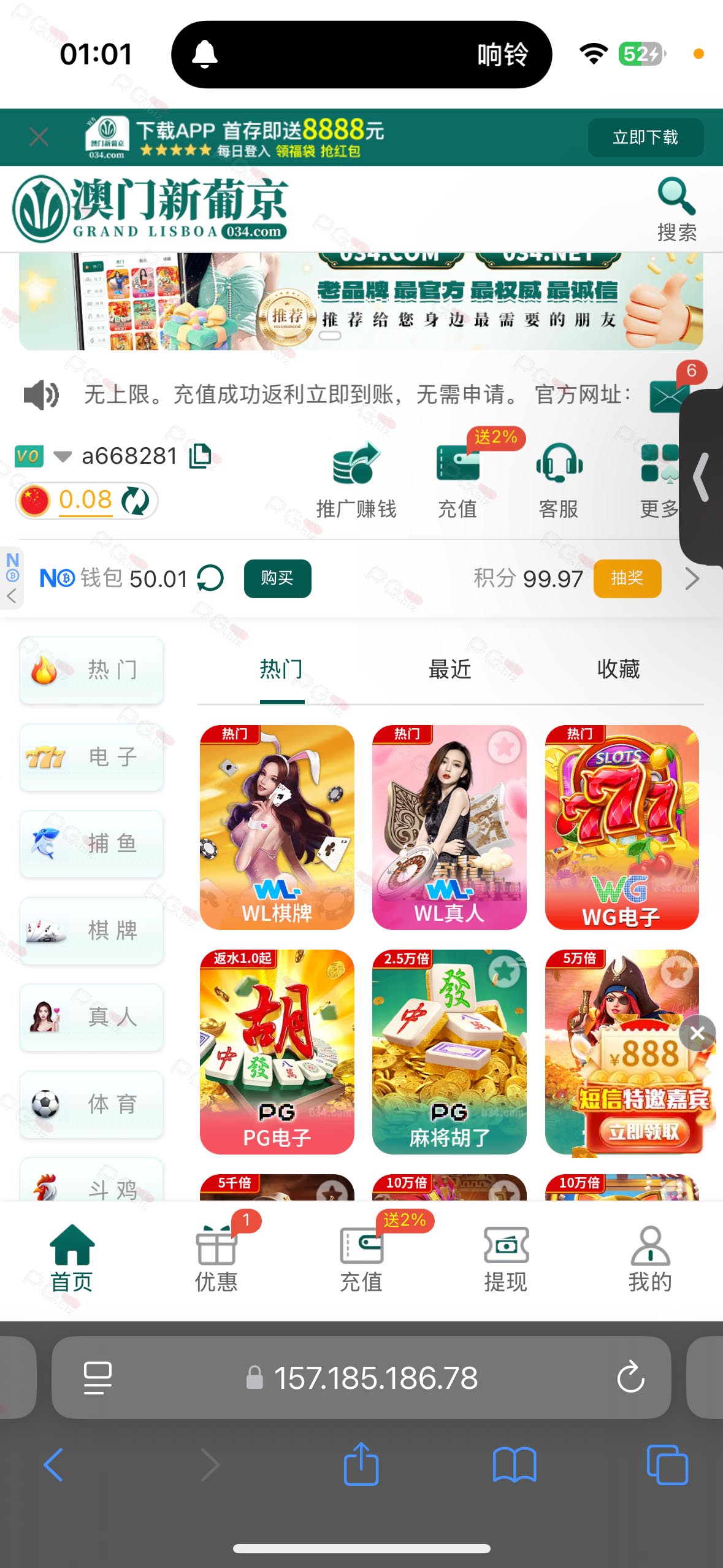Tap the 抽奖 lottery button
723x1568 pixels.
(x=627, y=578)
